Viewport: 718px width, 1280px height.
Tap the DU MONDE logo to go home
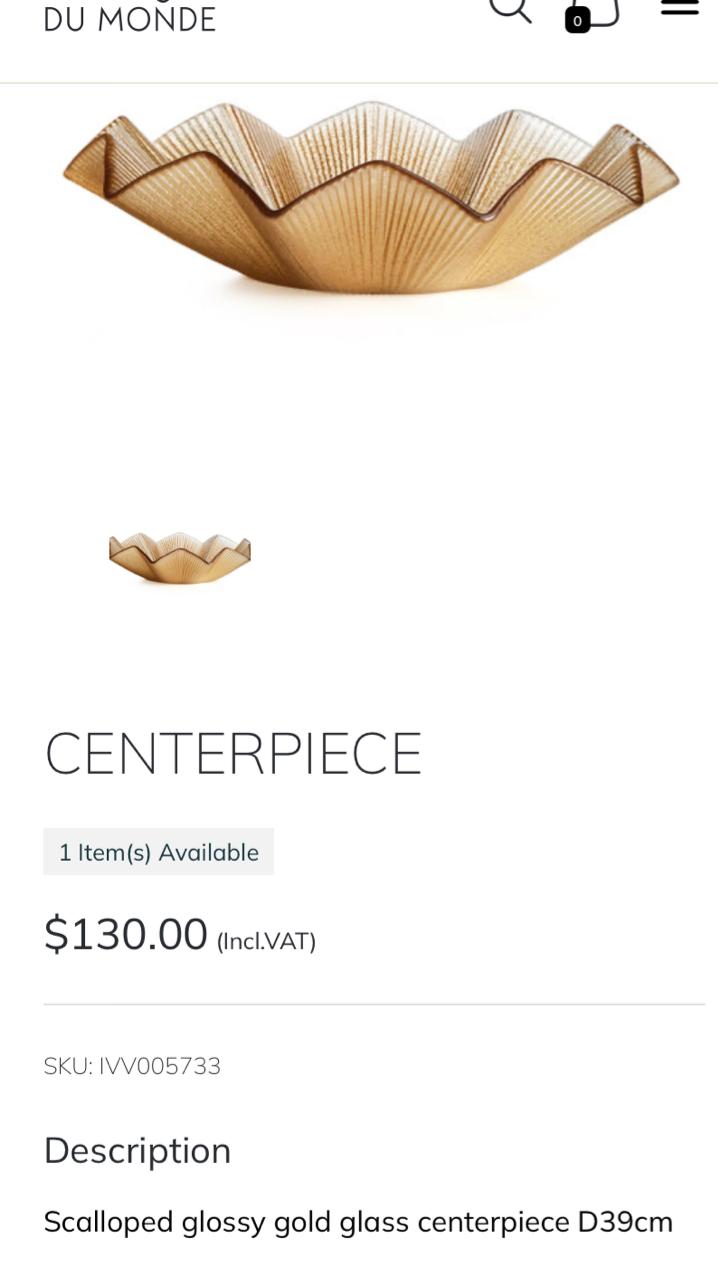pos(130,18)
